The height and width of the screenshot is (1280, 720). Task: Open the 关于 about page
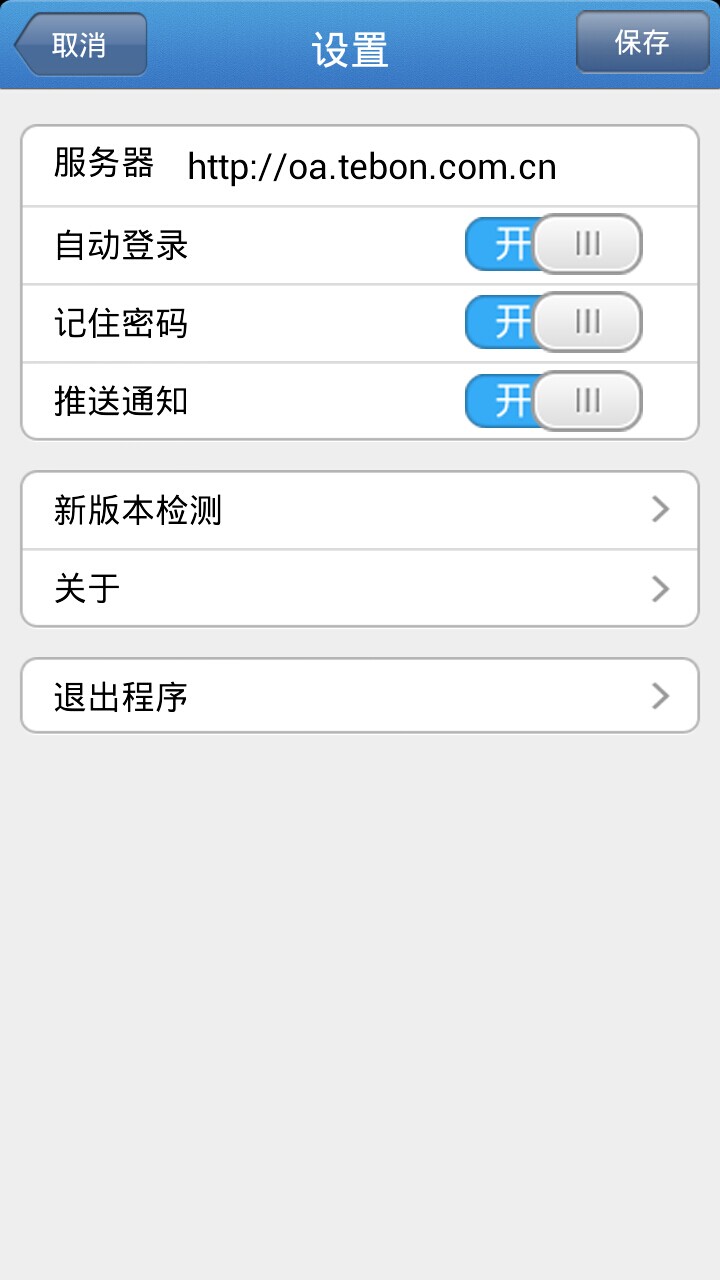(x=360, y=588)
